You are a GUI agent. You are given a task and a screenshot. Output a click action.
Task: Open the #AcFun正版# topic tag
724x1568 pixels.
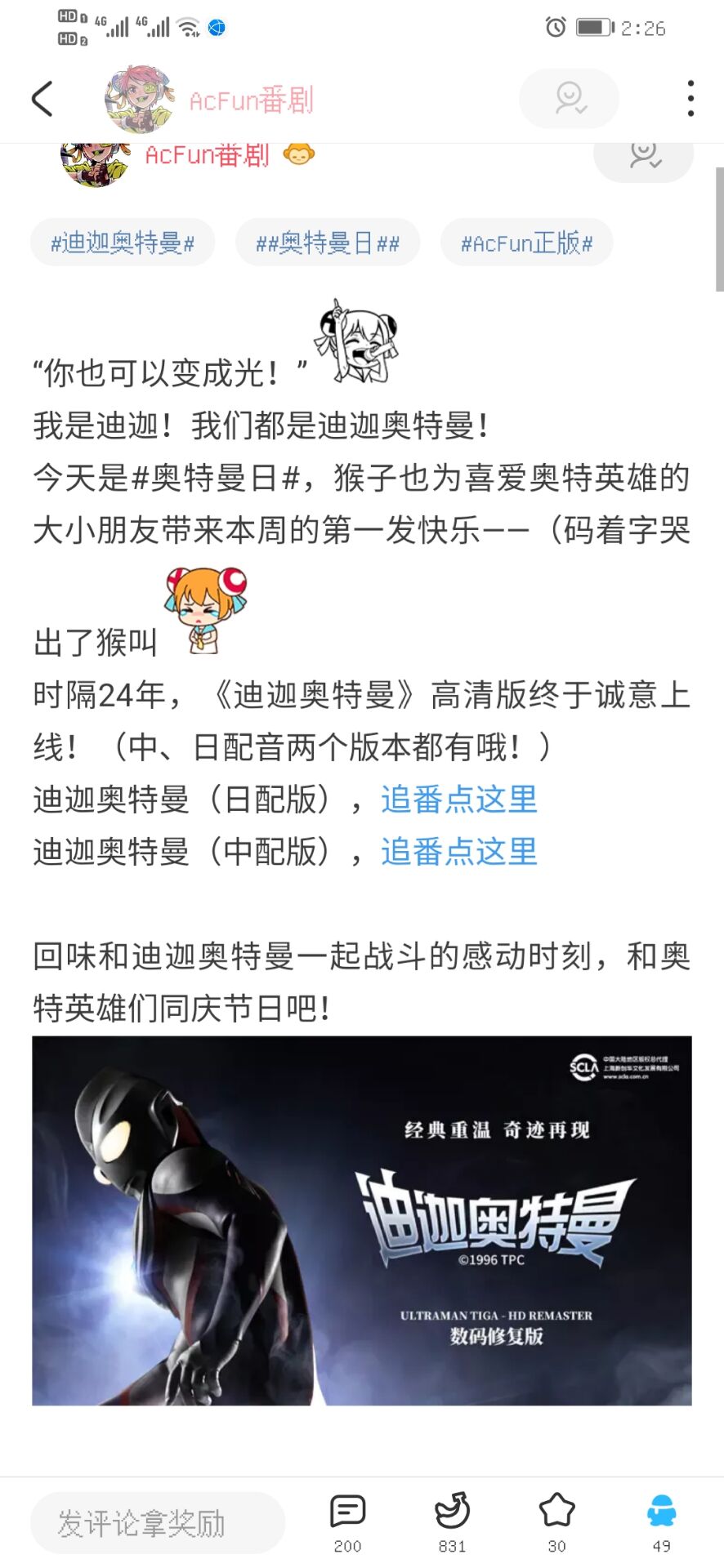tap(526, 243)
